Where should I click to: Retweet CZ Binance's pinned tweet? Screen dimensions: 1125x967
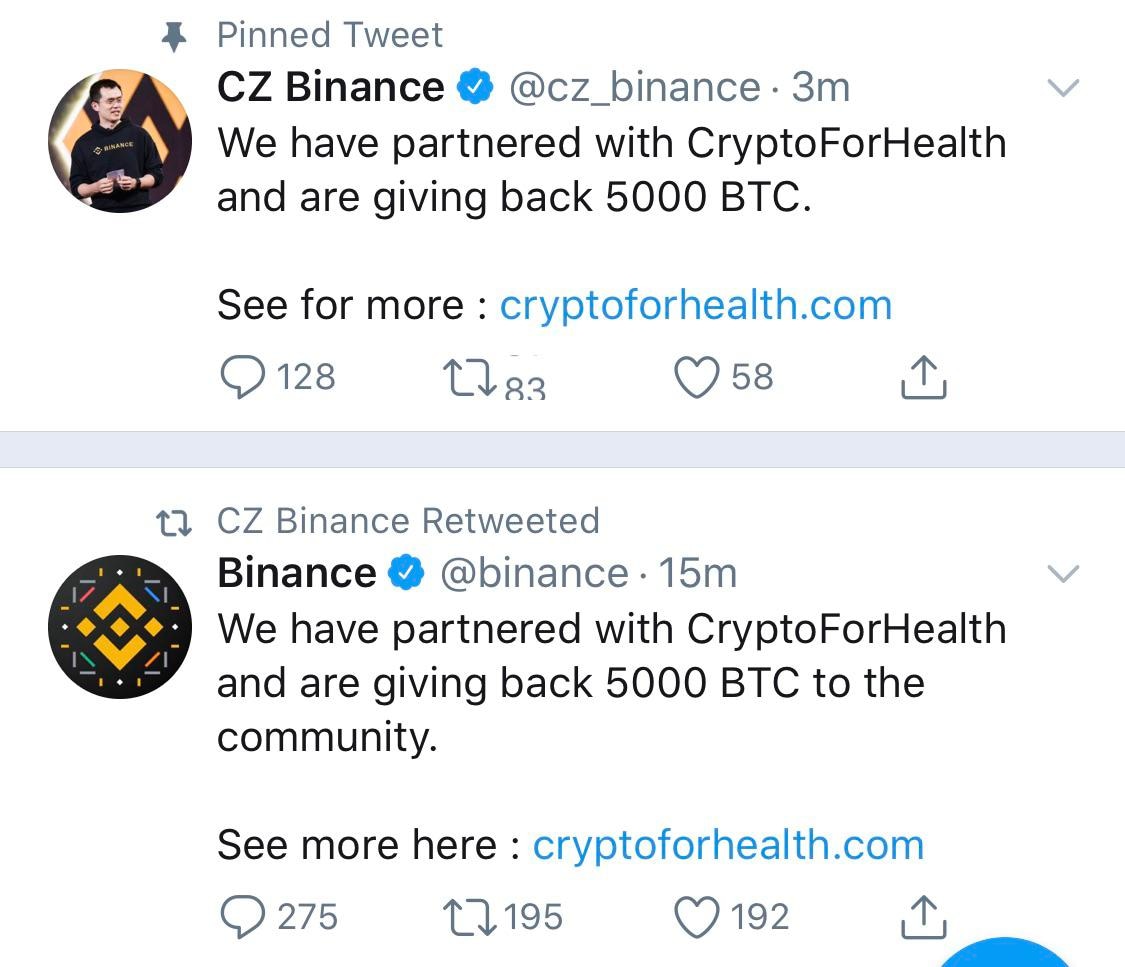coord(469,377)
